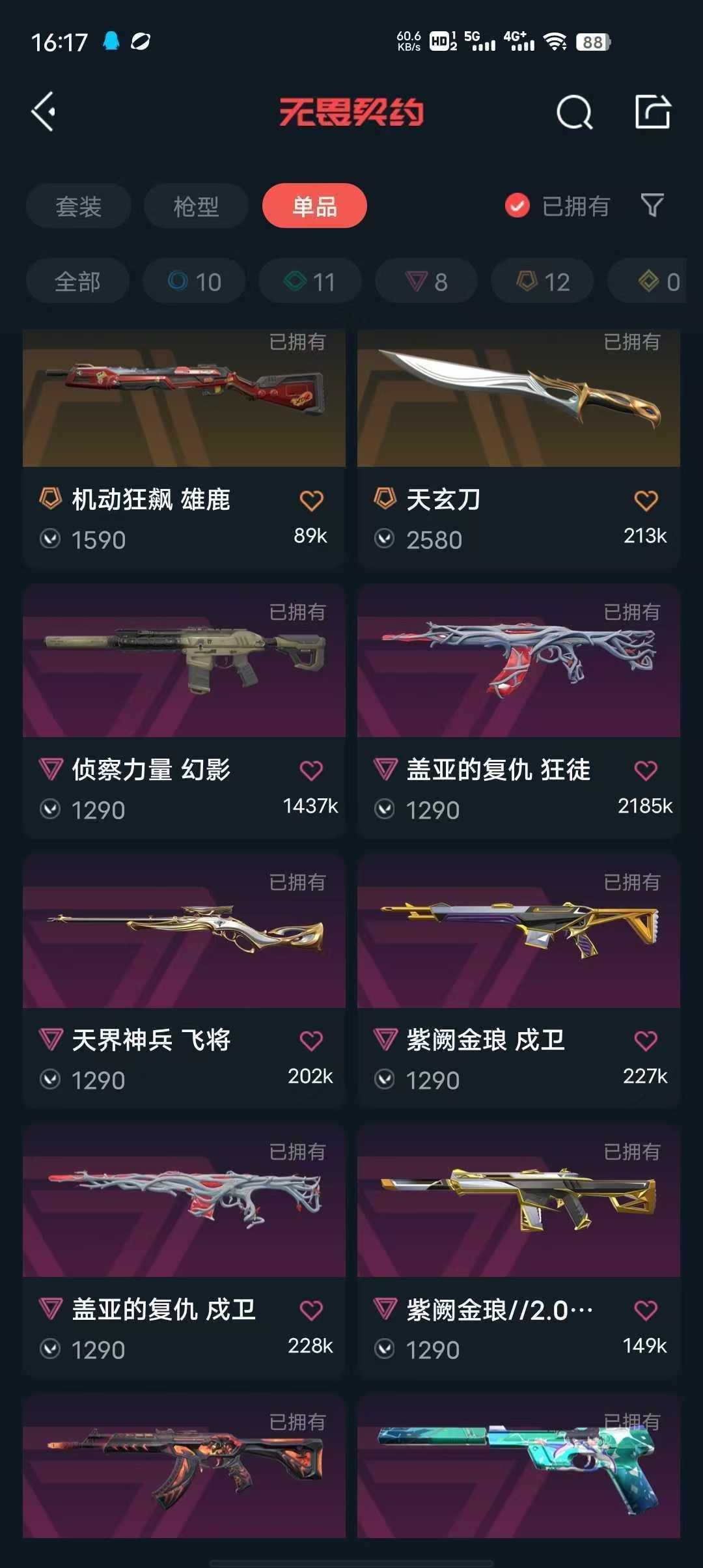Share this page via the share icon
Screen dimensions: 703x1568
pyautogui.click(x=653, y=111)
